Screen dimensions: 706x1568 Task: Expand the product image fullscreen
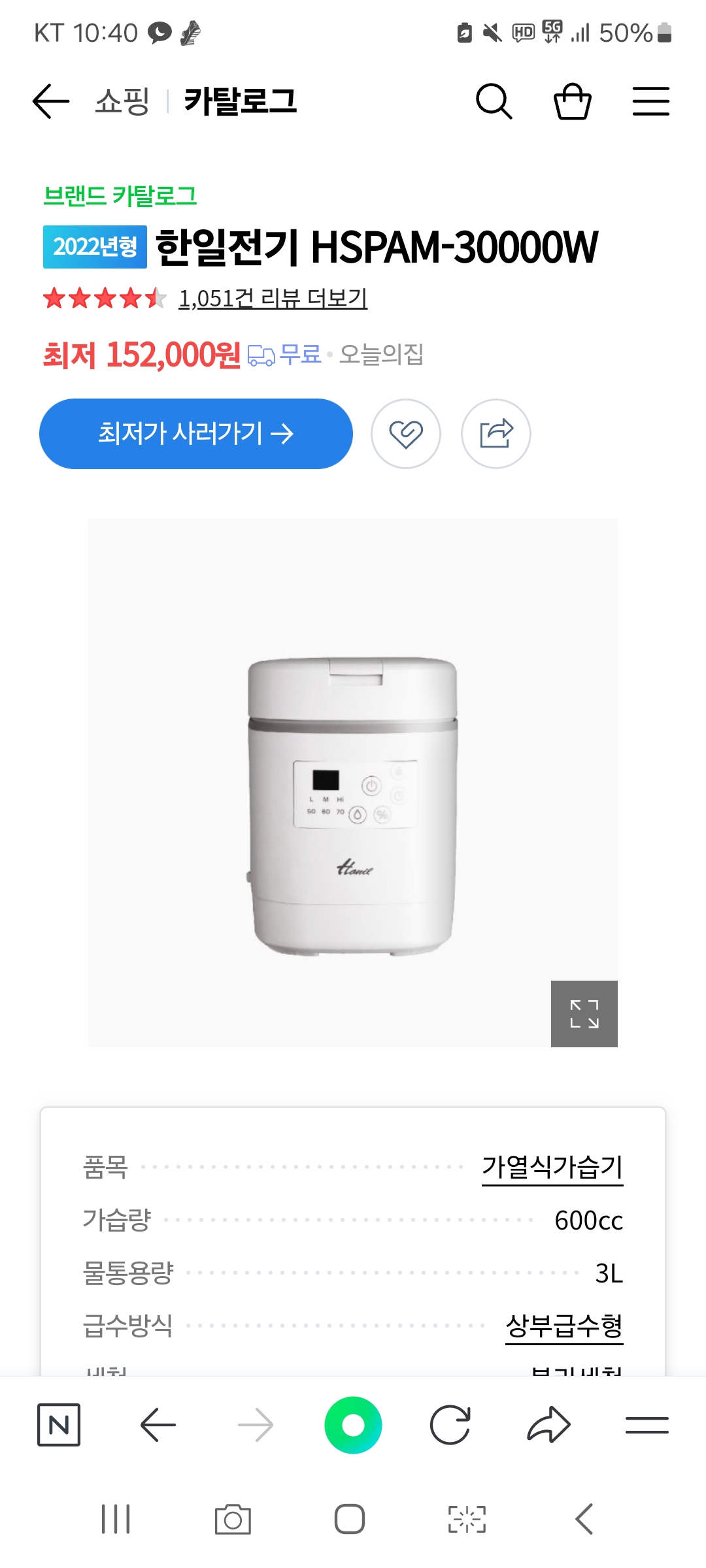pyautogui.click(x=584, y=1014)
